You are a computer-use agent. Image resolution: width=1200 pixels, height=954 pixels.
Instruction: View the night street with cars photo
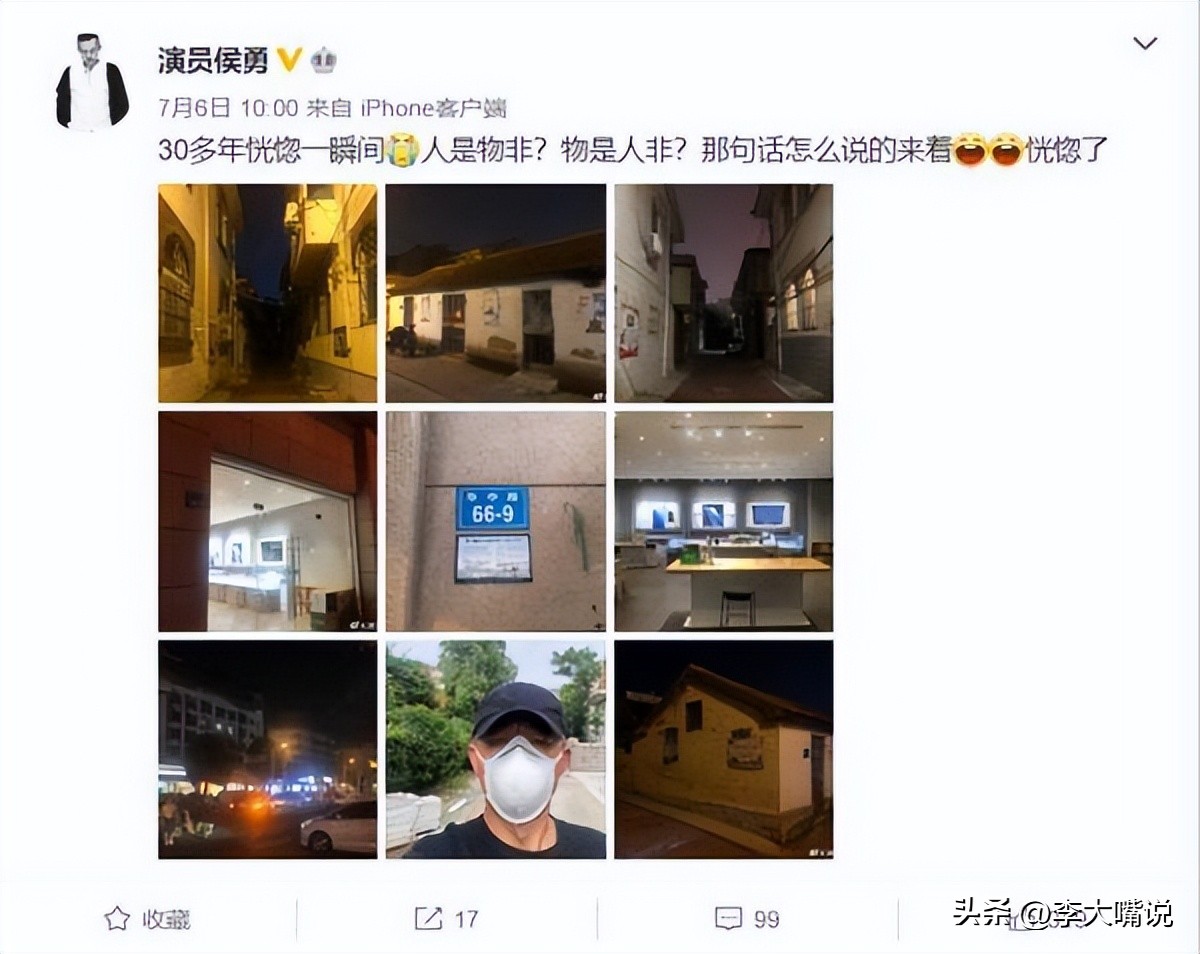point(267,749)
